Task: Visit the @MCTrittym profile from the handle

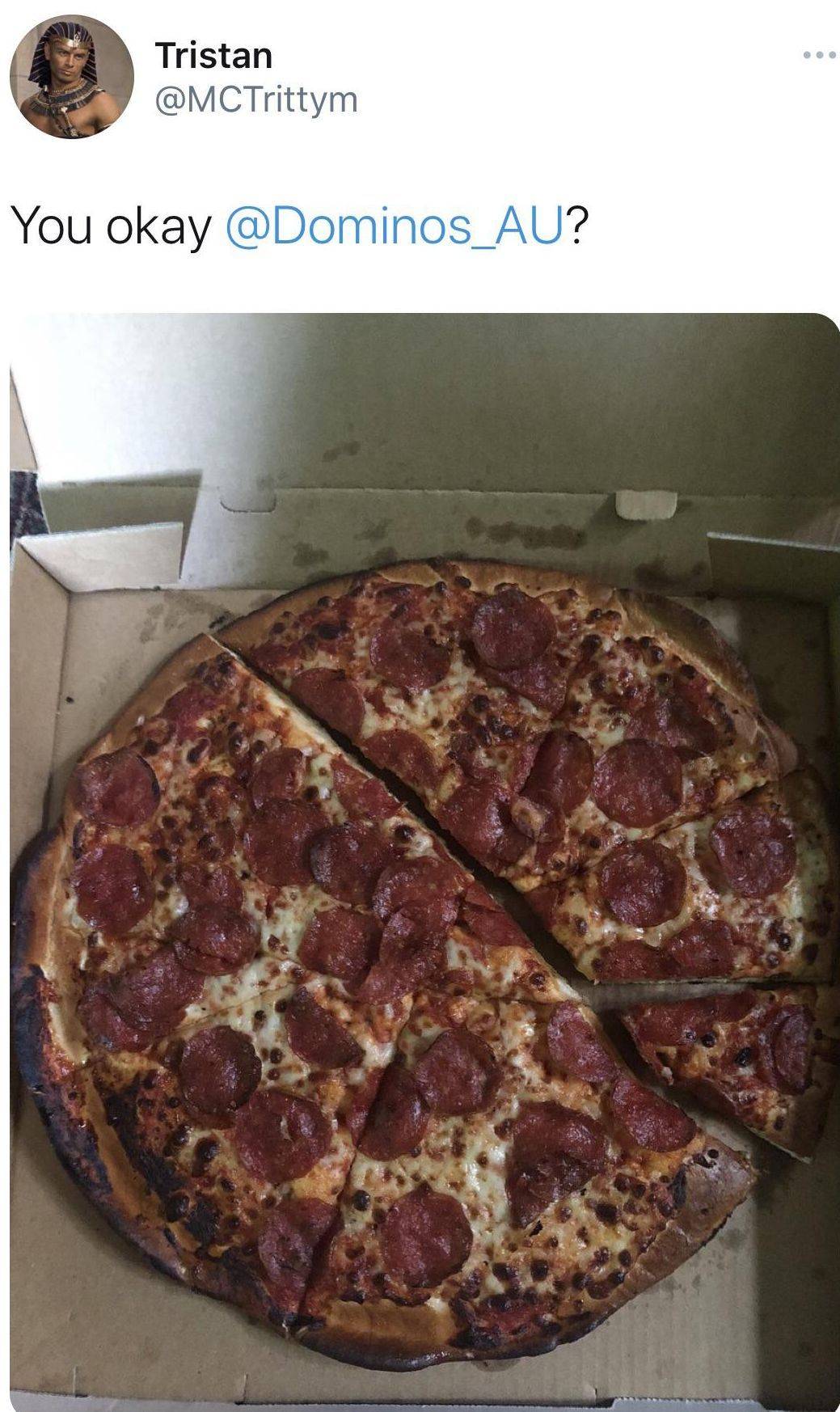Action: (x=255, y=99)
